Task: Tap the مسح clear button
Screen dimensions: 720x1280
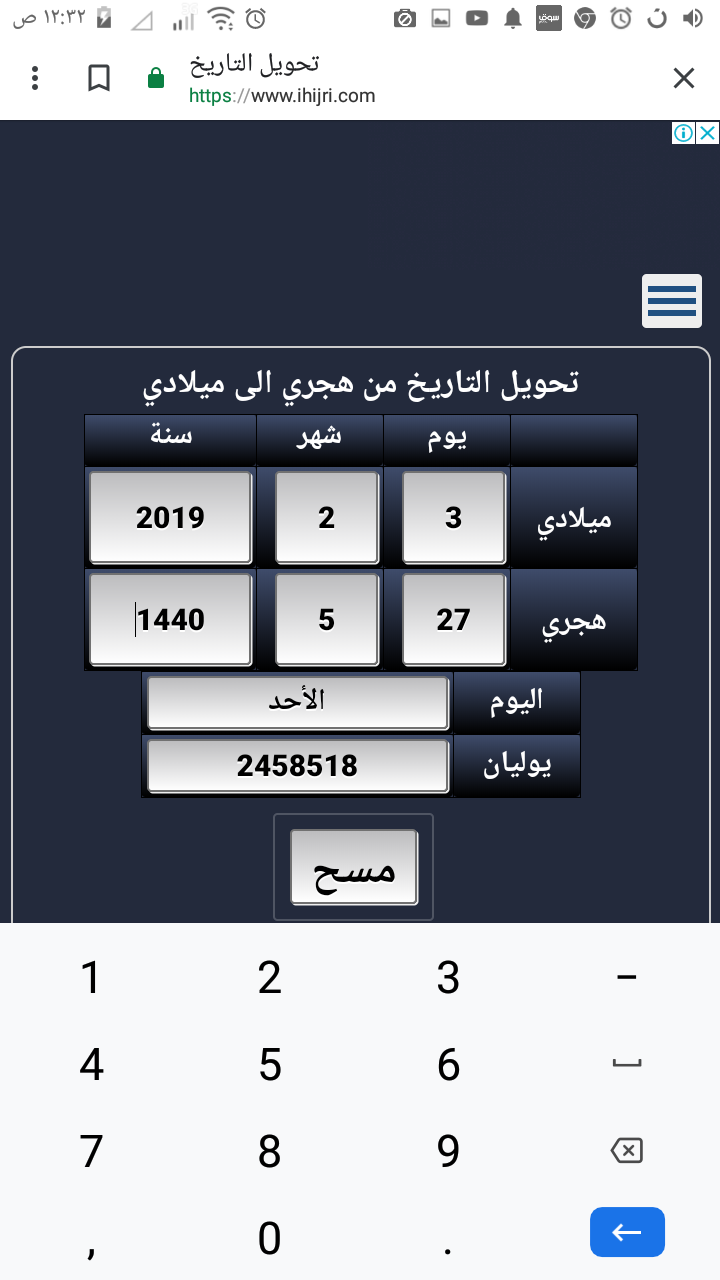Action: coord(354,868)
